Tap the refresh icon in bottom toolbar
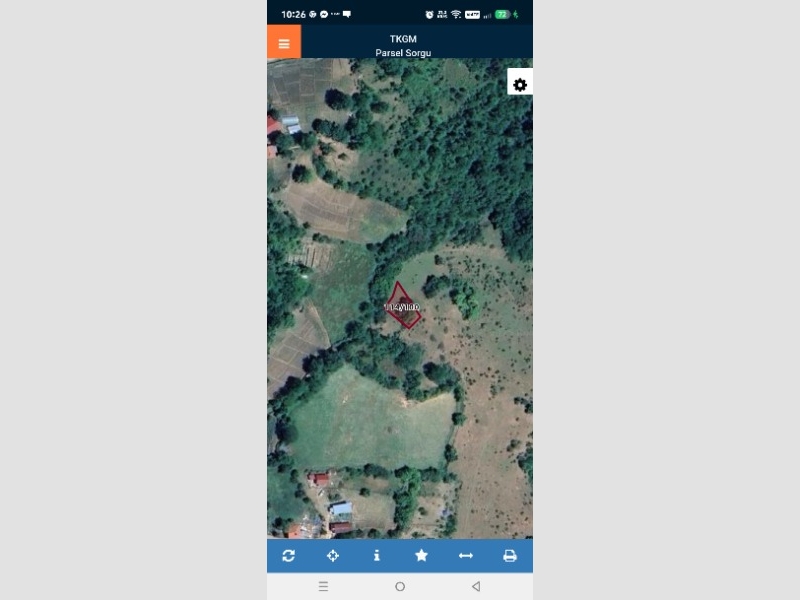Viewport: 800px width, 600px height. (289, 556)
